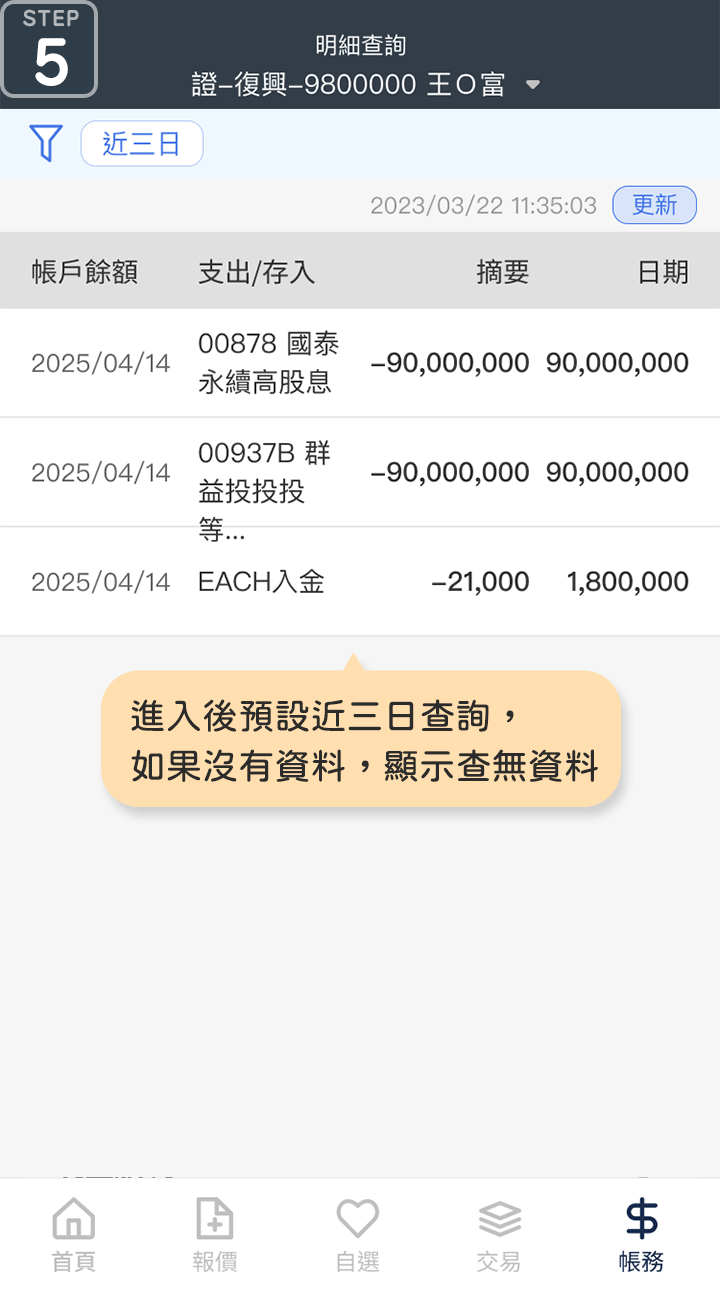The height and width of the screenshot is (1300, 720).
Task: Select the 帳務 tab
Action: (x=641, y=1236)
